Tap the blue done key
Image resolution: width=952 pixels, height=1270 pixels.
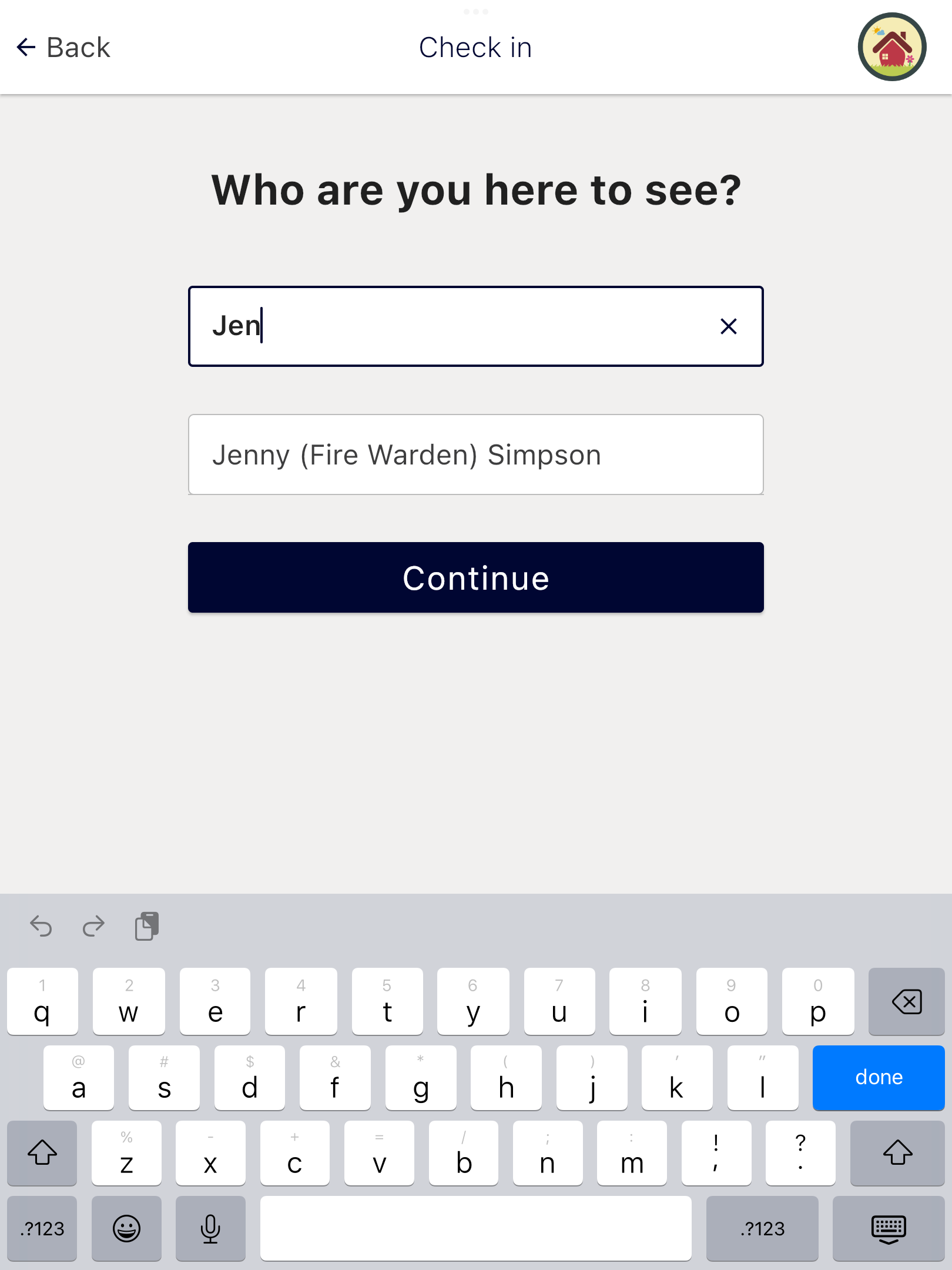(x=878, y=1077)
